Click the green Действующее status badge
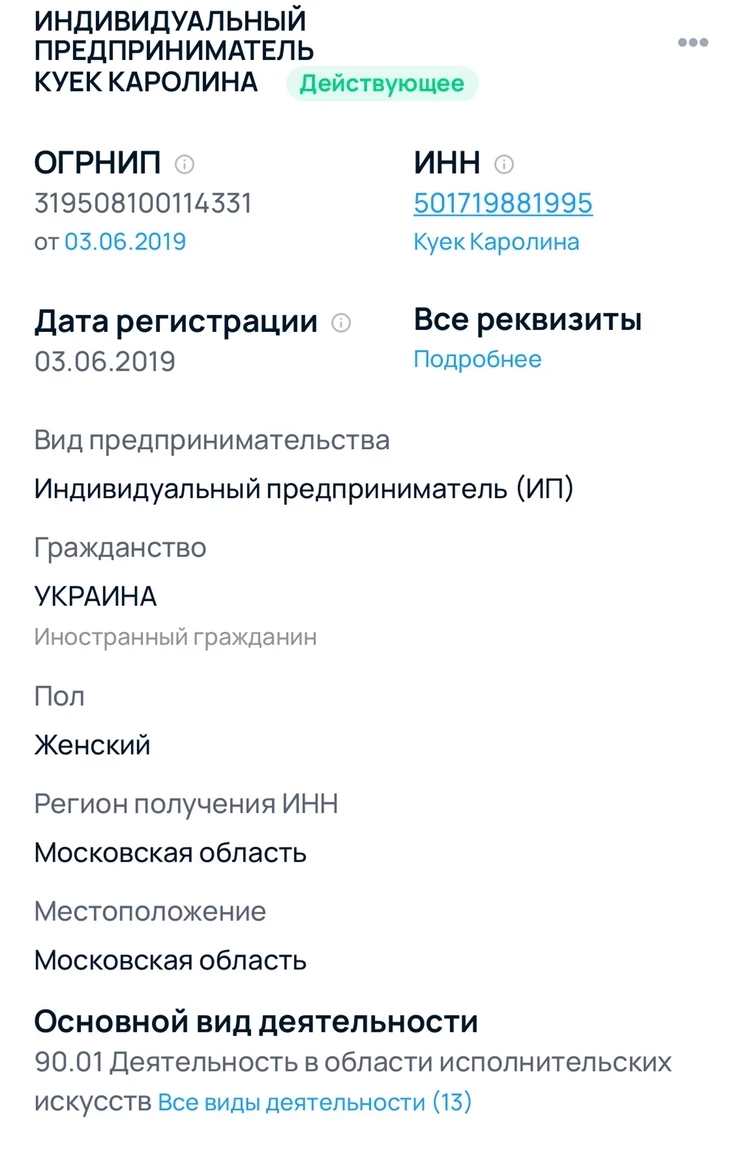The image size is (750, 1158). click(382, 84)
